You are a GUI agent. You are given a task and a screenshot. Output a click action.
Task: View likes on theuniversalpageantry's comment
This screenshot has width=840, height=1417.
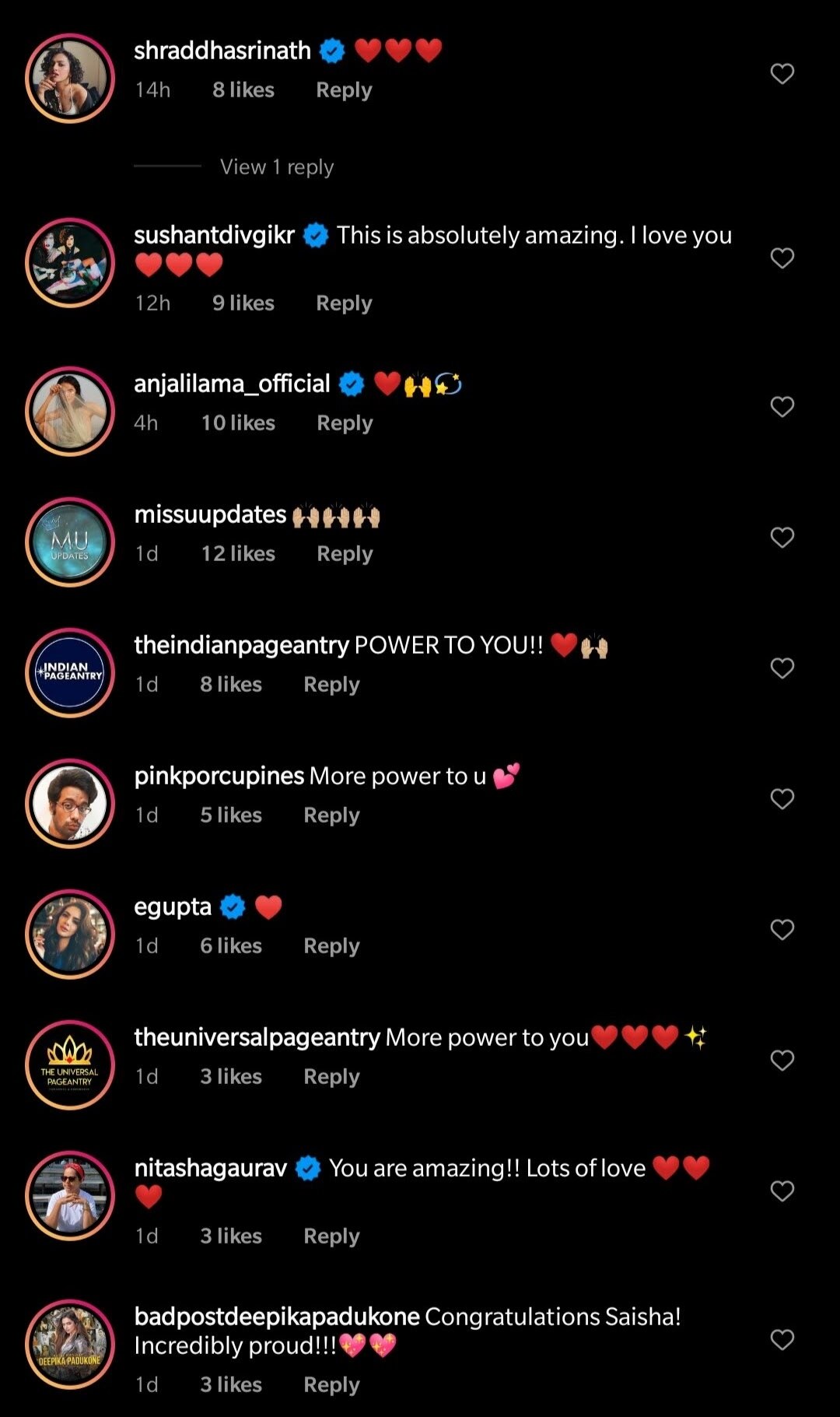click(231, 1076)
